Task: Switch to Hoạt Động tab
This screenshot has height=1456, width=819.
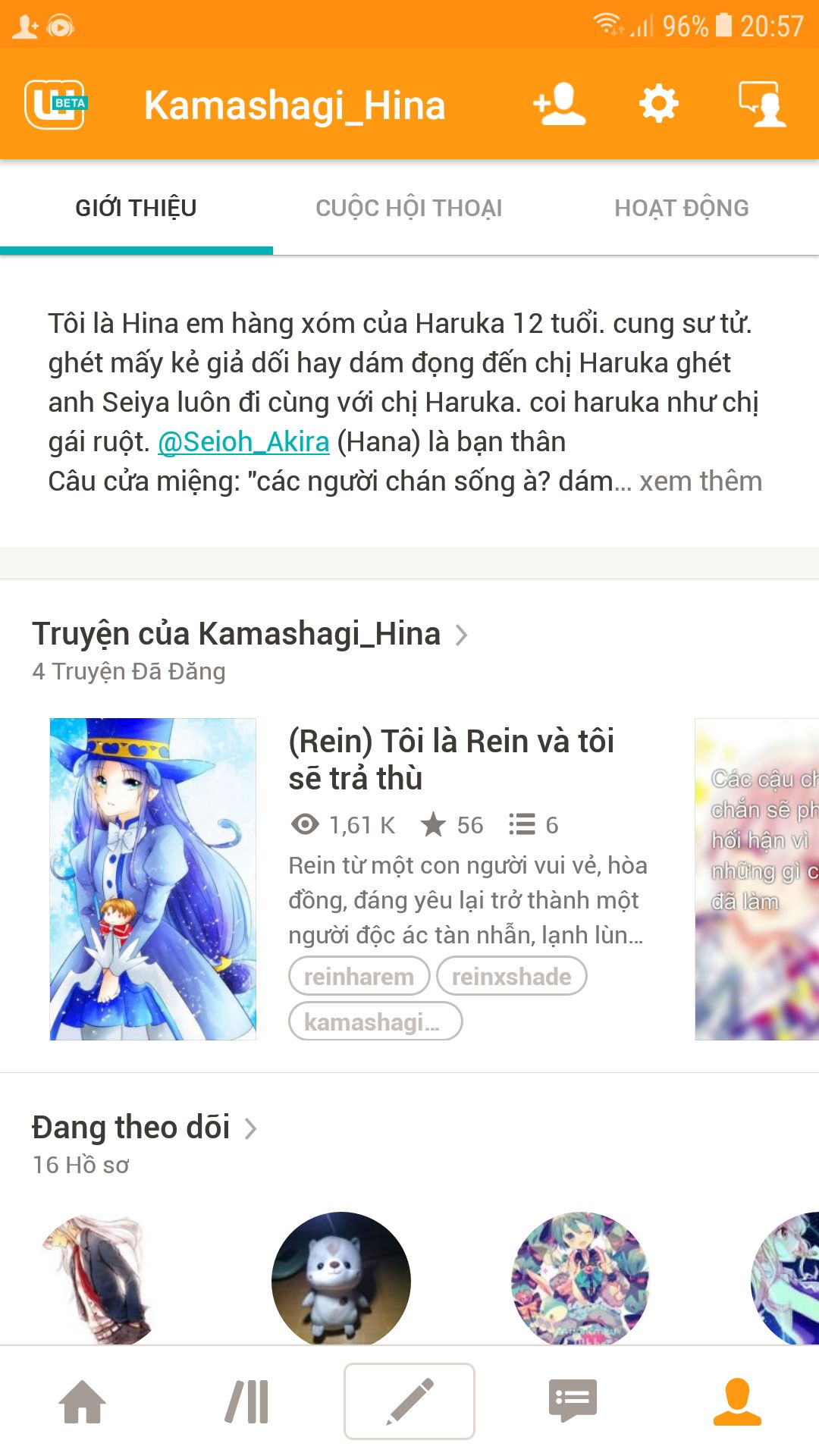Action: 681,208
